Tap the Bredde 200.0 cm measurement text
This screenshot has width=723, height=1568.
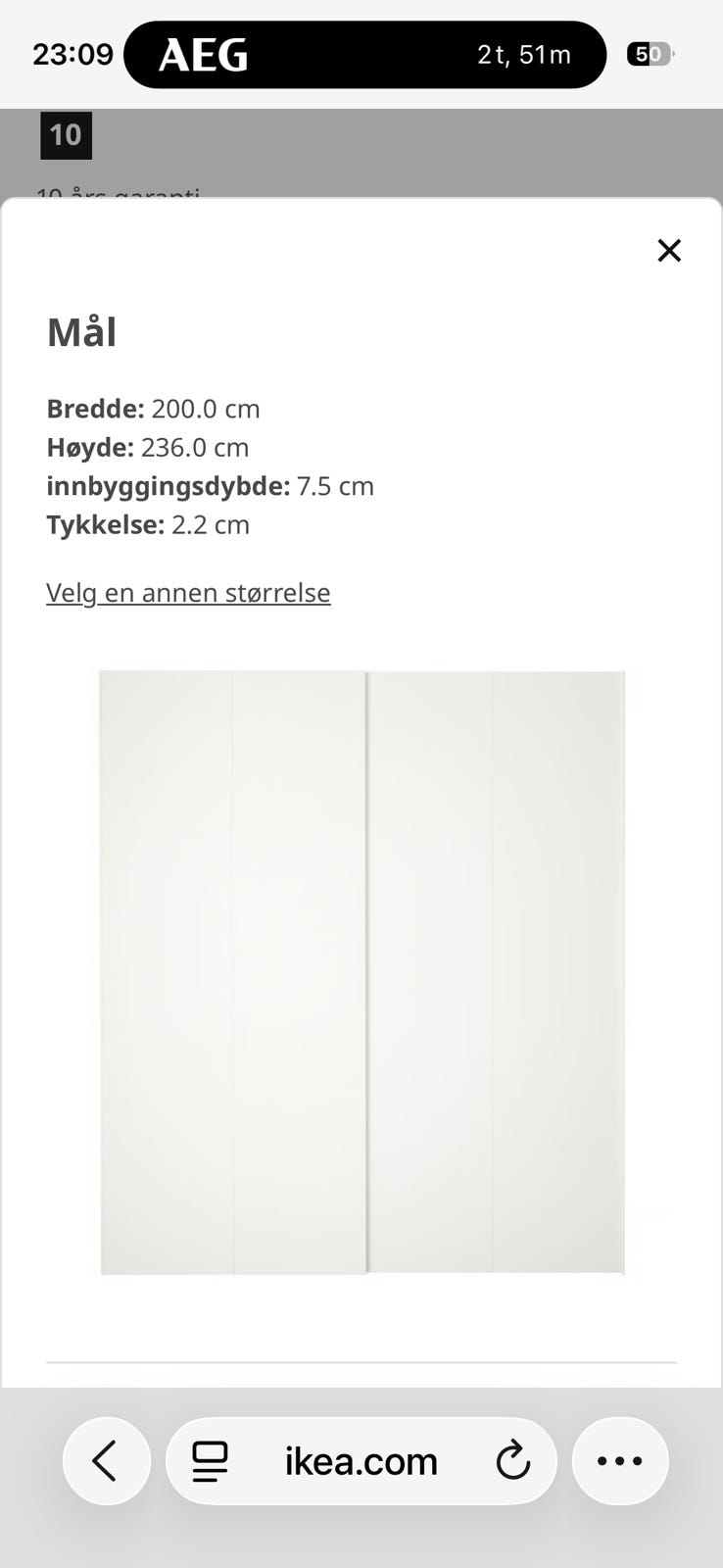[x=153, y=409]
